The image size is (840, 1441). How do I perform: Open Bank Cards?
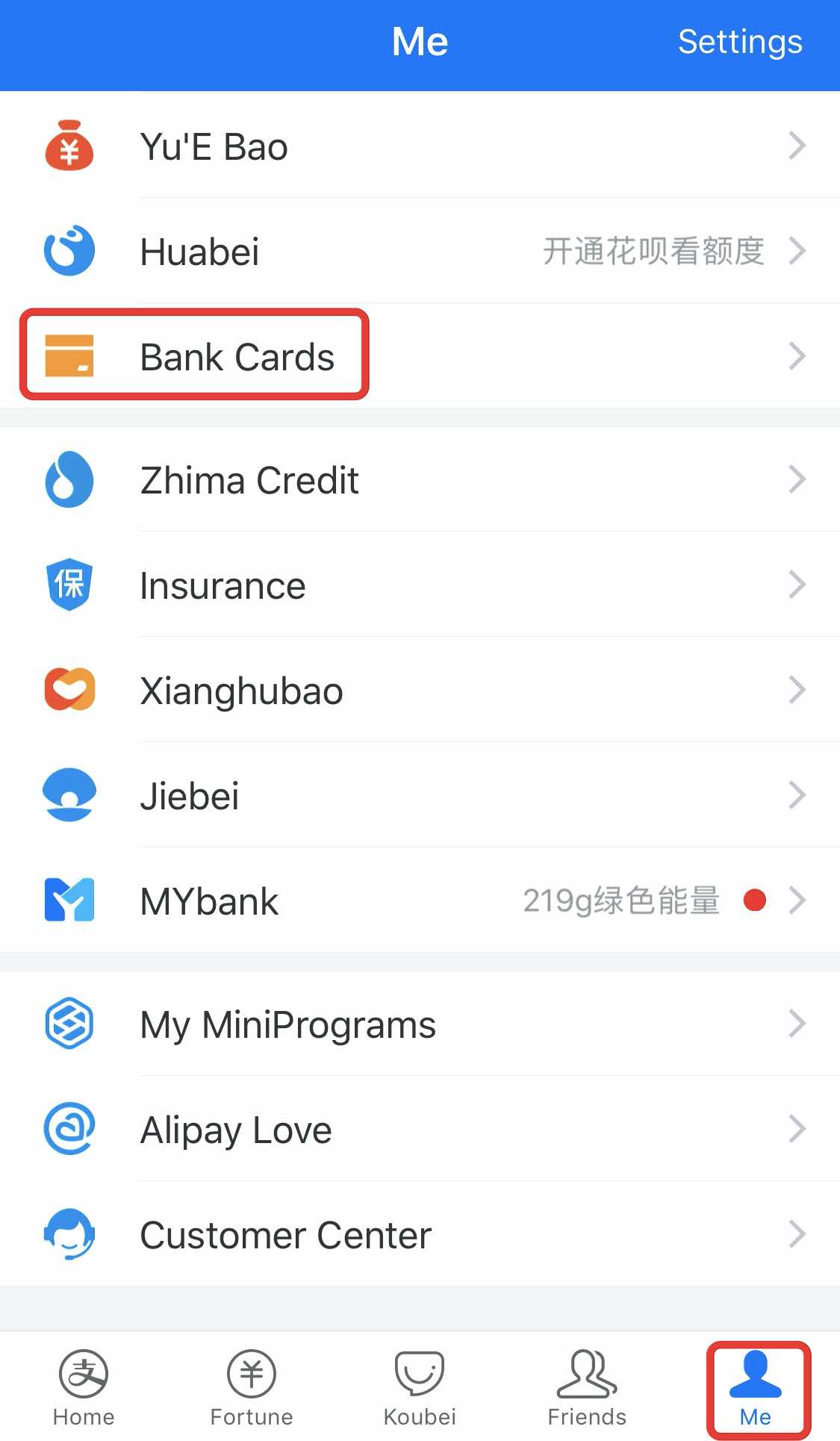coord(420,356)
